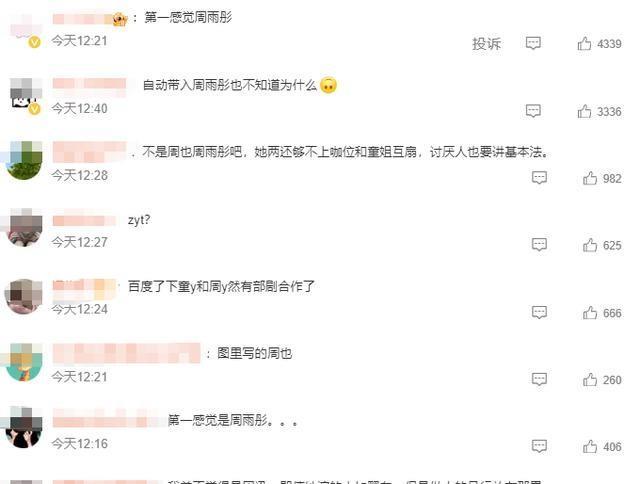The width and height of the screenshot is (640, 484).
Task: Reply to the comment posted 今天12:28
Action: pyautogui.click(x=539, y=178)
